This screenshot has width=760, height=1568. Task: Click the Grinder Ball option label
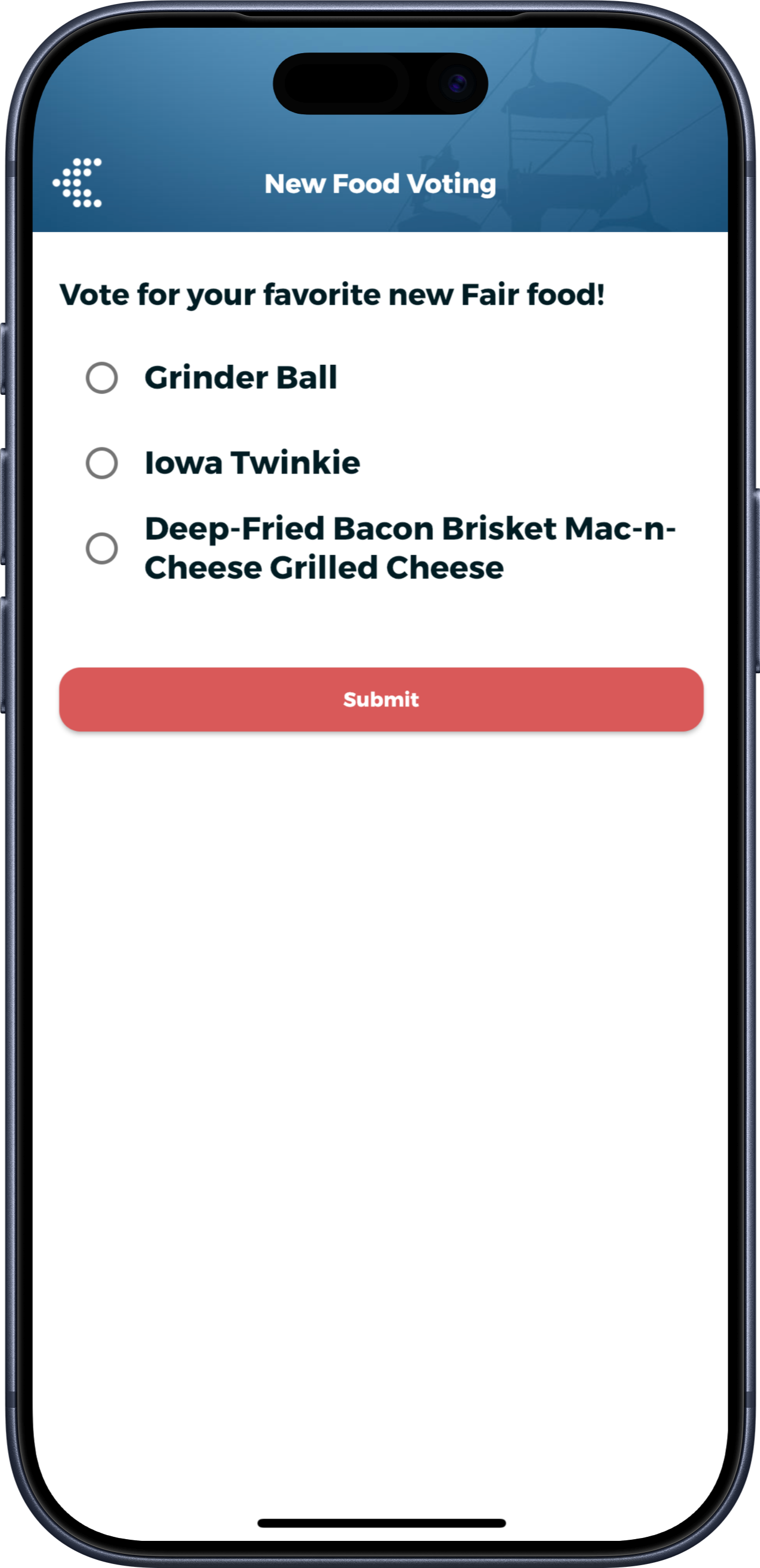pos(241,378)
